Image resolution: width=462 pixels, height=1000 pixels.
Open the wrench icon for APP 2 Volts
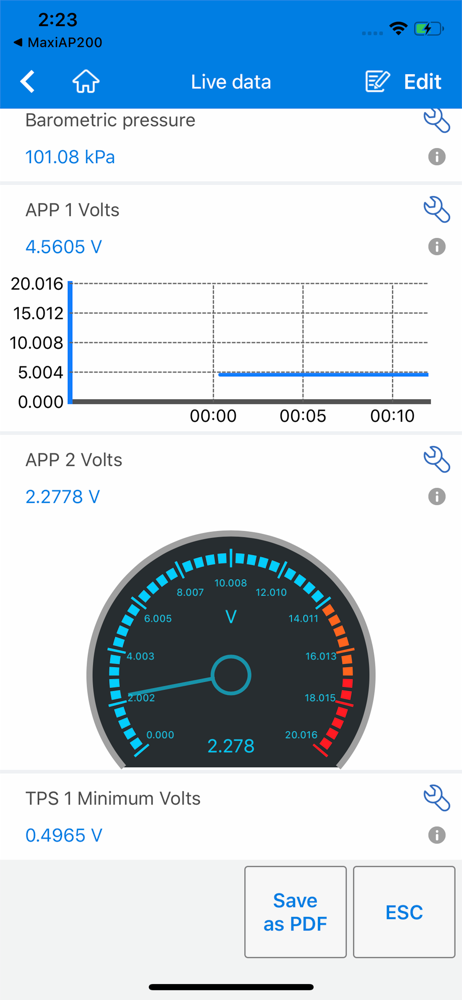point(437,459)
